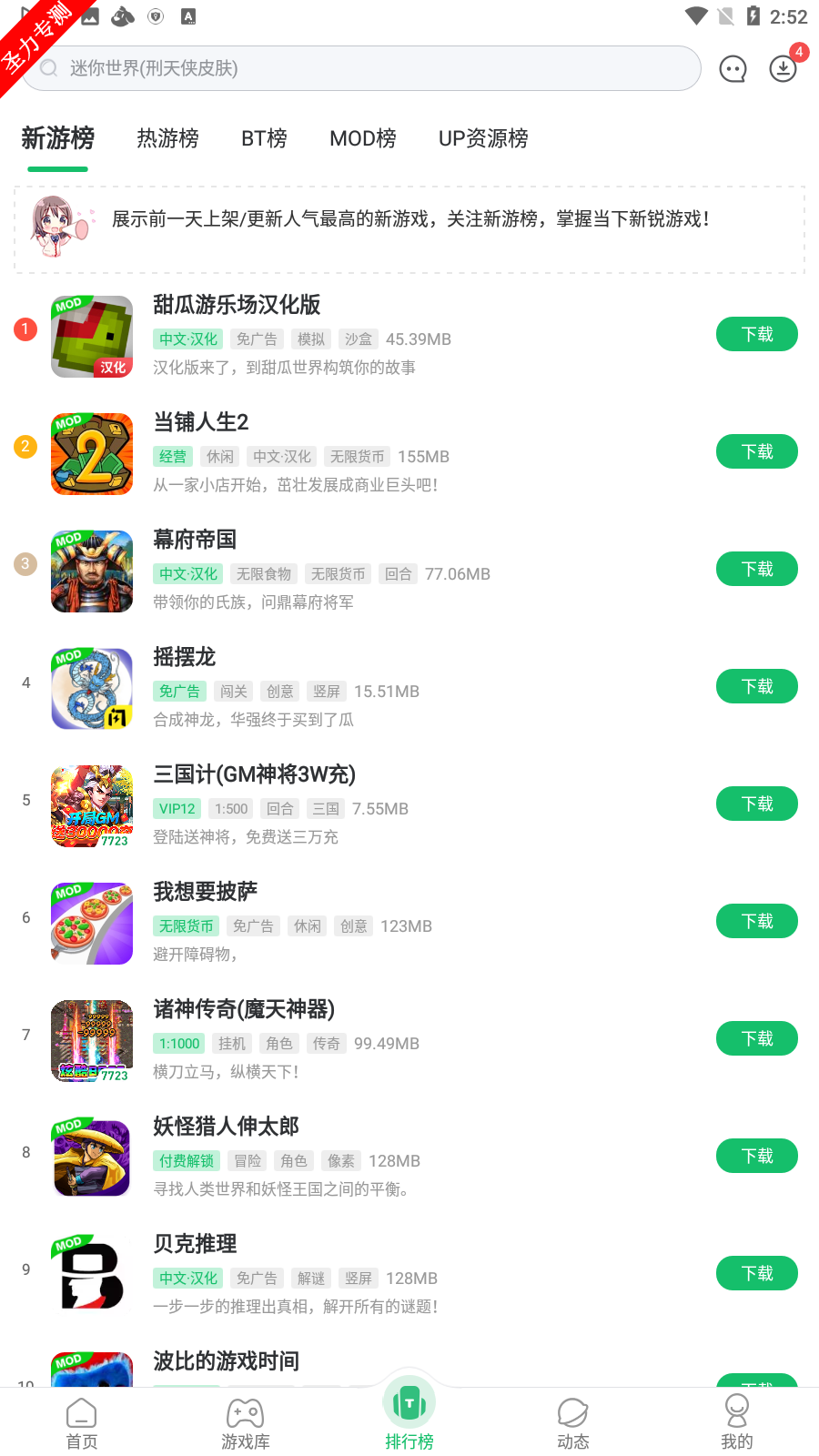Download 甜瓜游乐场汉化版
The height and width of the screenshot is (1456, 819).
[x=756, y=335]
